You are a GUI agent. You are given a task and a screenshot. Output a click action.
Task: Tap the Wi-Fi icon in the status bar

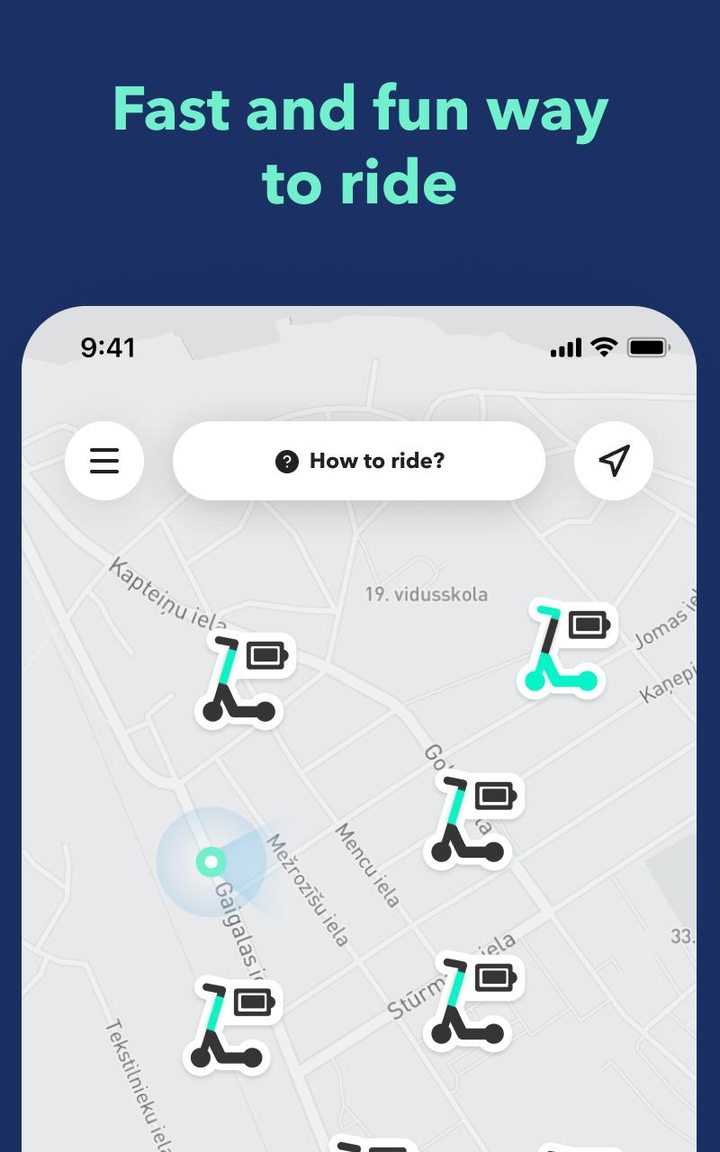click(600, 347)
